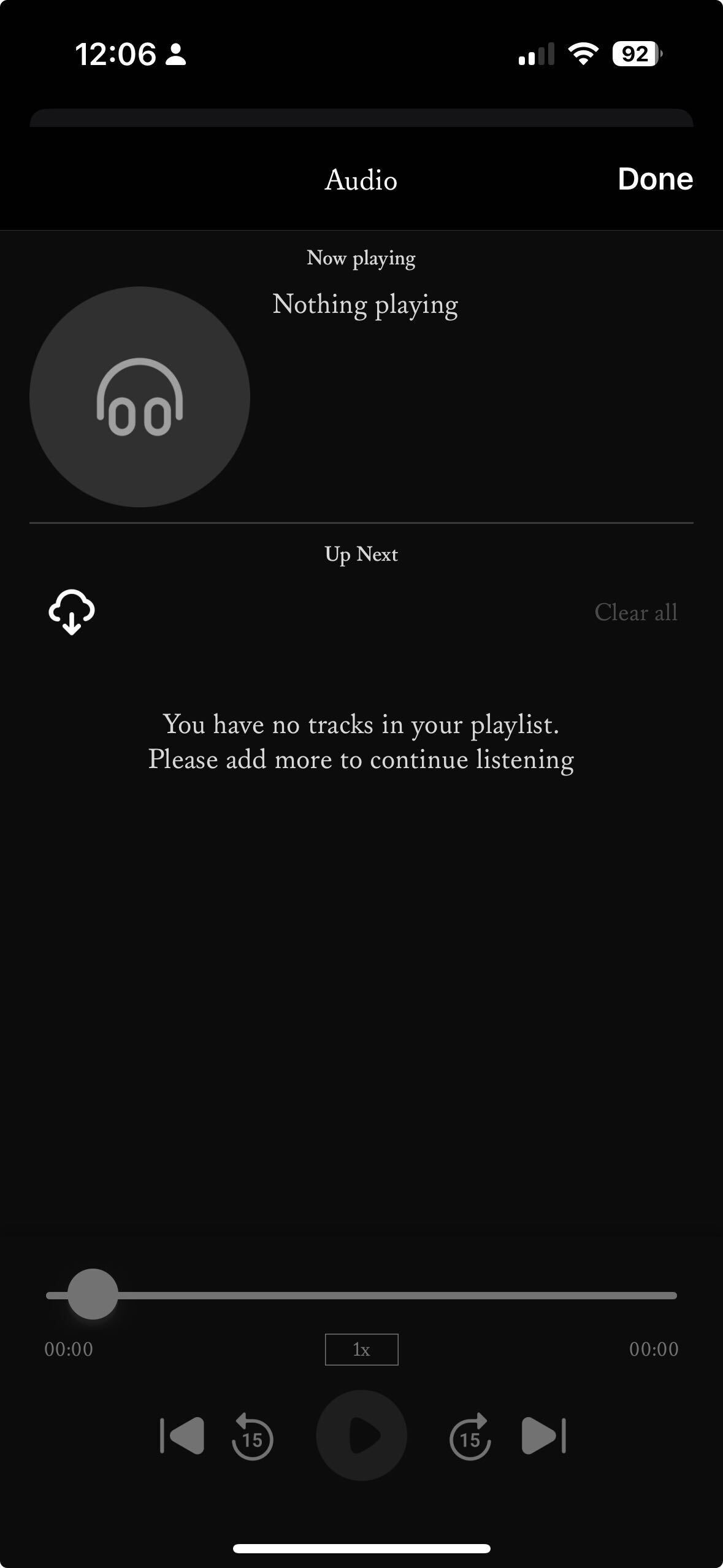This screenshot has height=1568, width=723.
Task: Rewind 15 seconds
Action: (x=252, y=1437)
